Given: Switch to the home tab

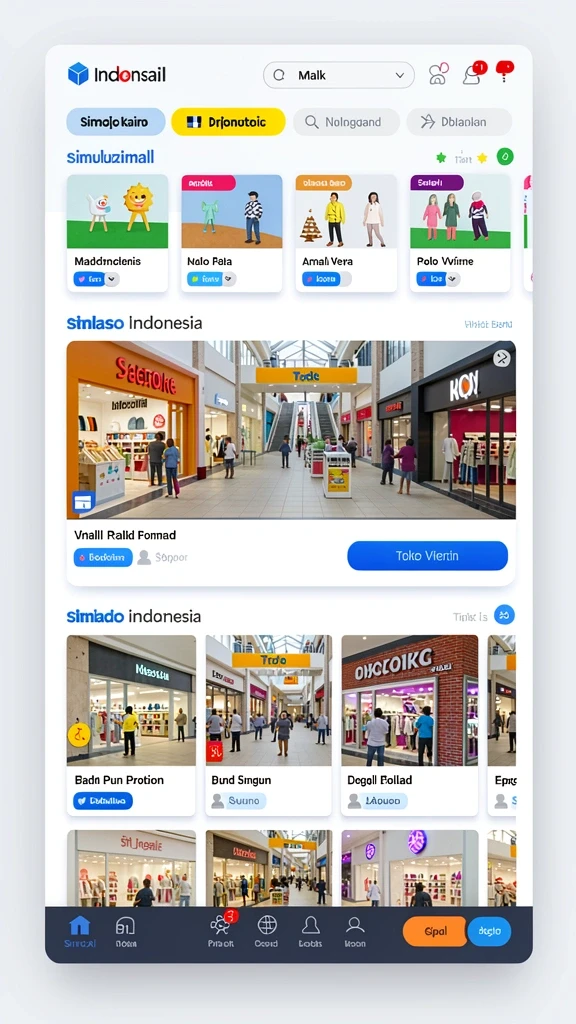Looking at the screenshot, I should pos(80,931).
